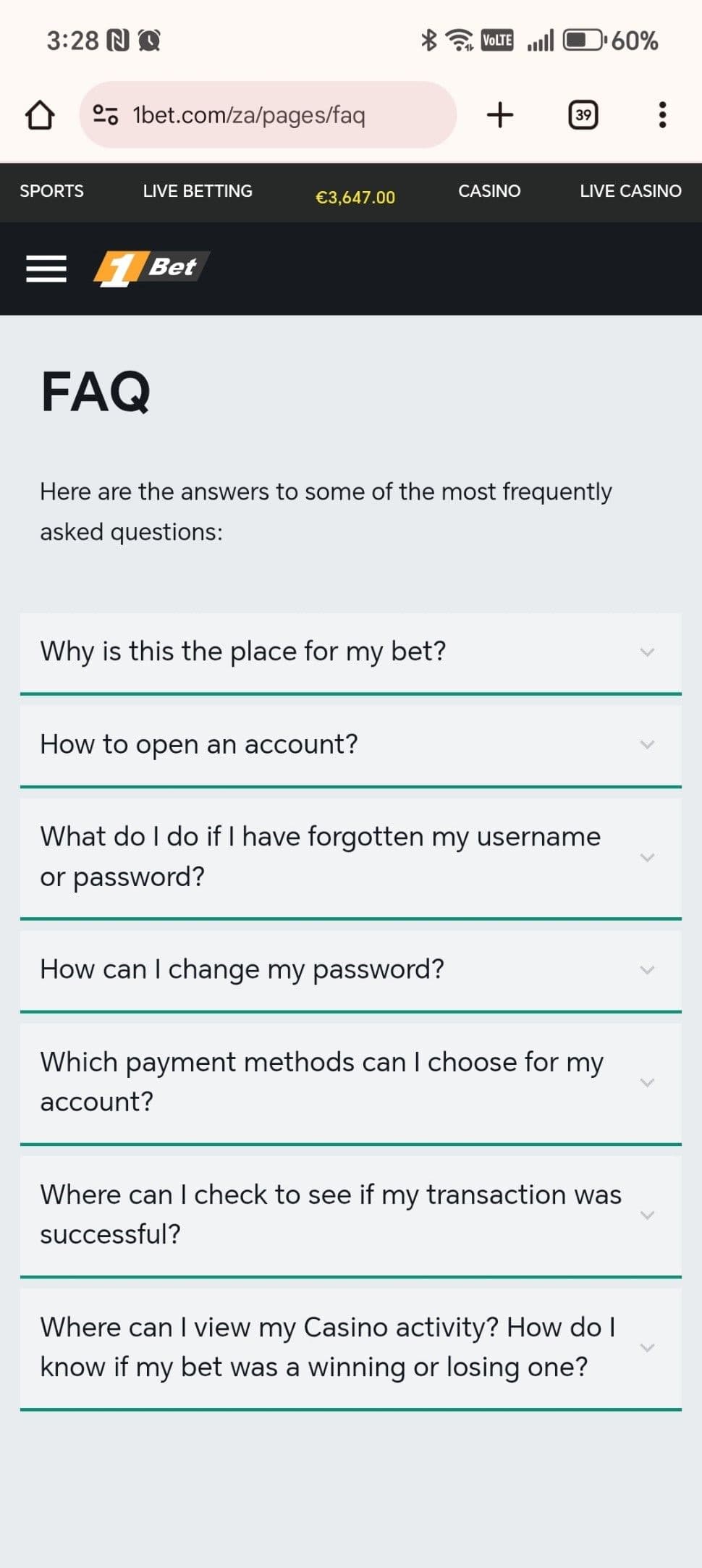
Task: Open the browser's three-dot menu
Action: [x=662, y=114]
